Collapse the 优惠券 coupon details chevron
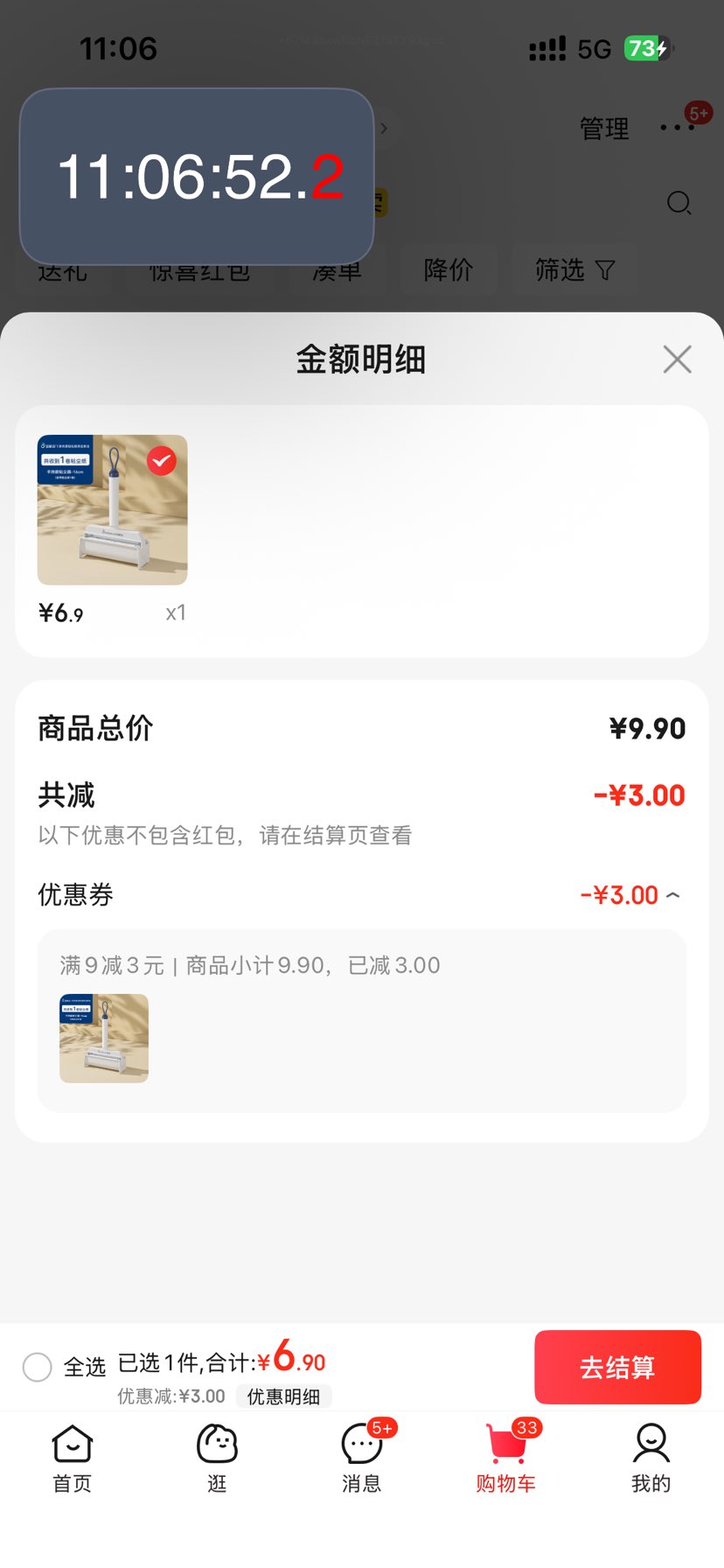The image size is (724, 1568). pyautogui.click(x=672, y=895)
